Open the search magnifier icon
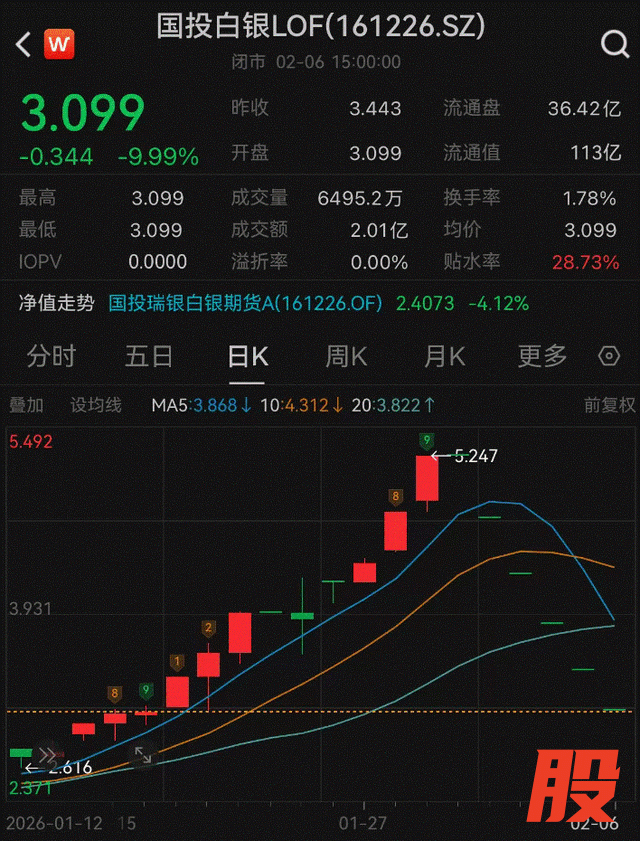Viewport: 640px width, 841px height. [x=613, y=44]
